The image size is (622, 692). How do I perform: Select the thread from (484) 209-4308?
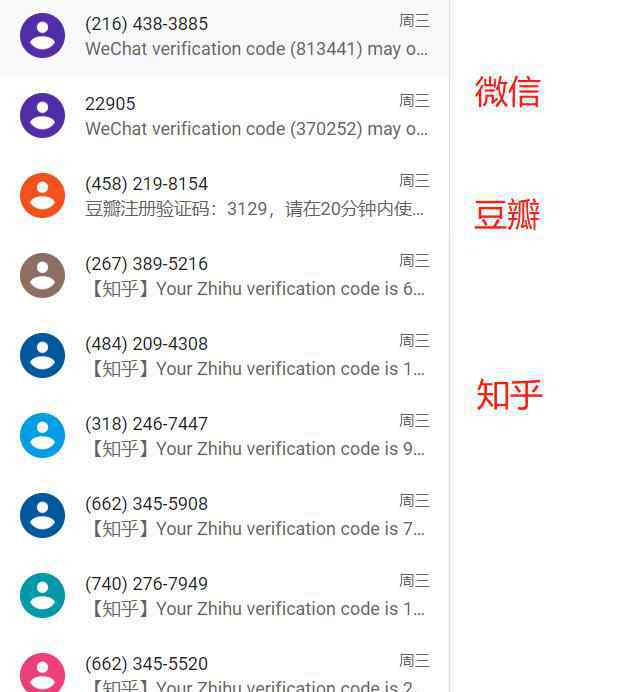click(225, 356)
